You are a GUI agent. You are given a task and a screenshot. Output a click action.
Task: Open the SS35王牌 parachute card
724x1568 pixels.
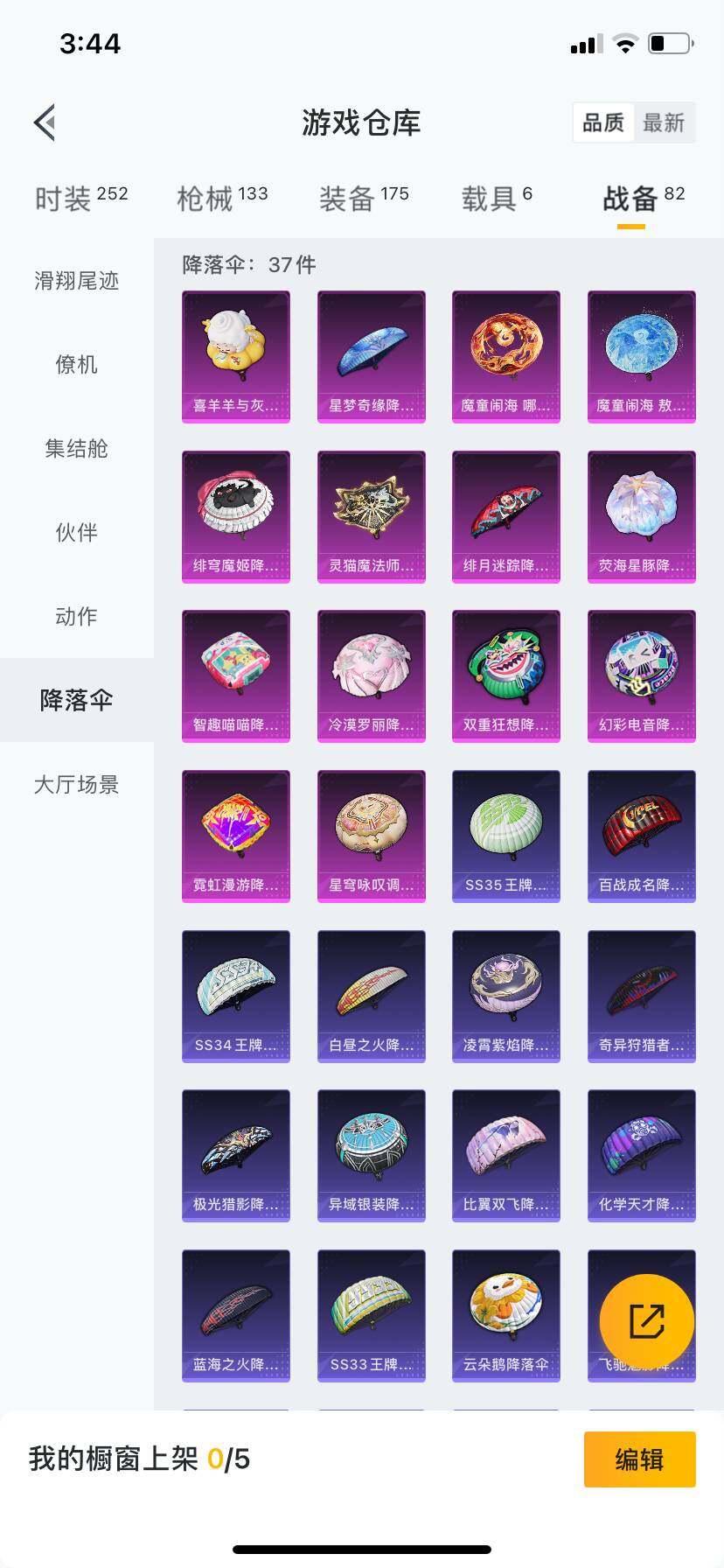[505, 833]
